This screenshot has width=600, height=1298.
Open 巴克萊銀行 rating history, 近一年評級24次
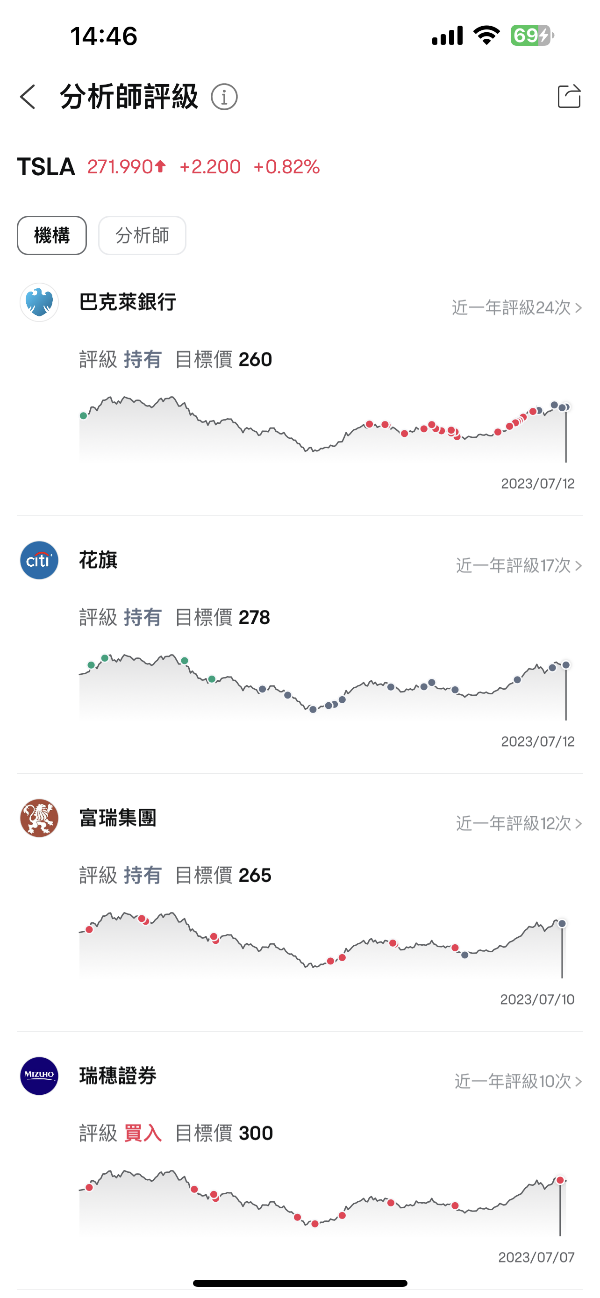(516, 308)
